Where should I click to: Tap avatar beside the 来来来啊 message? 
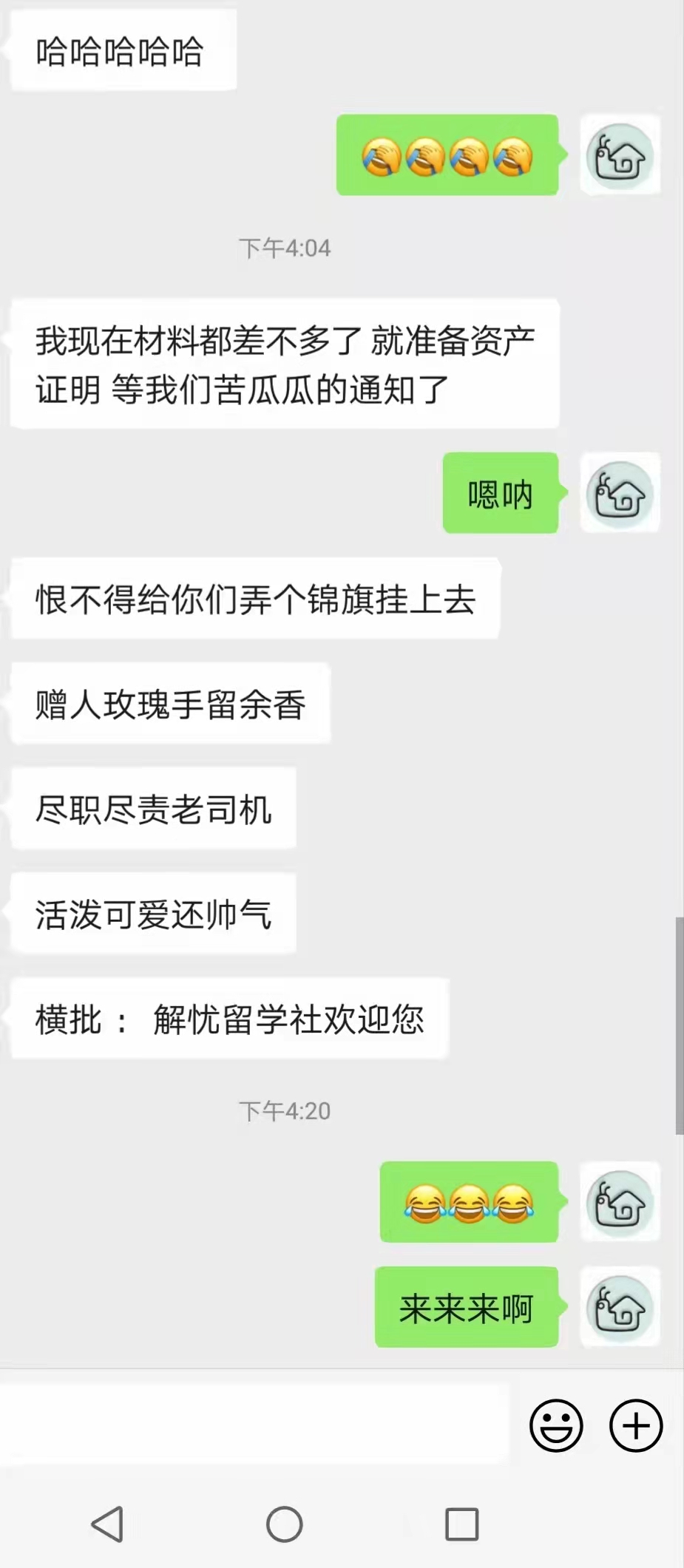point(620,1308)
